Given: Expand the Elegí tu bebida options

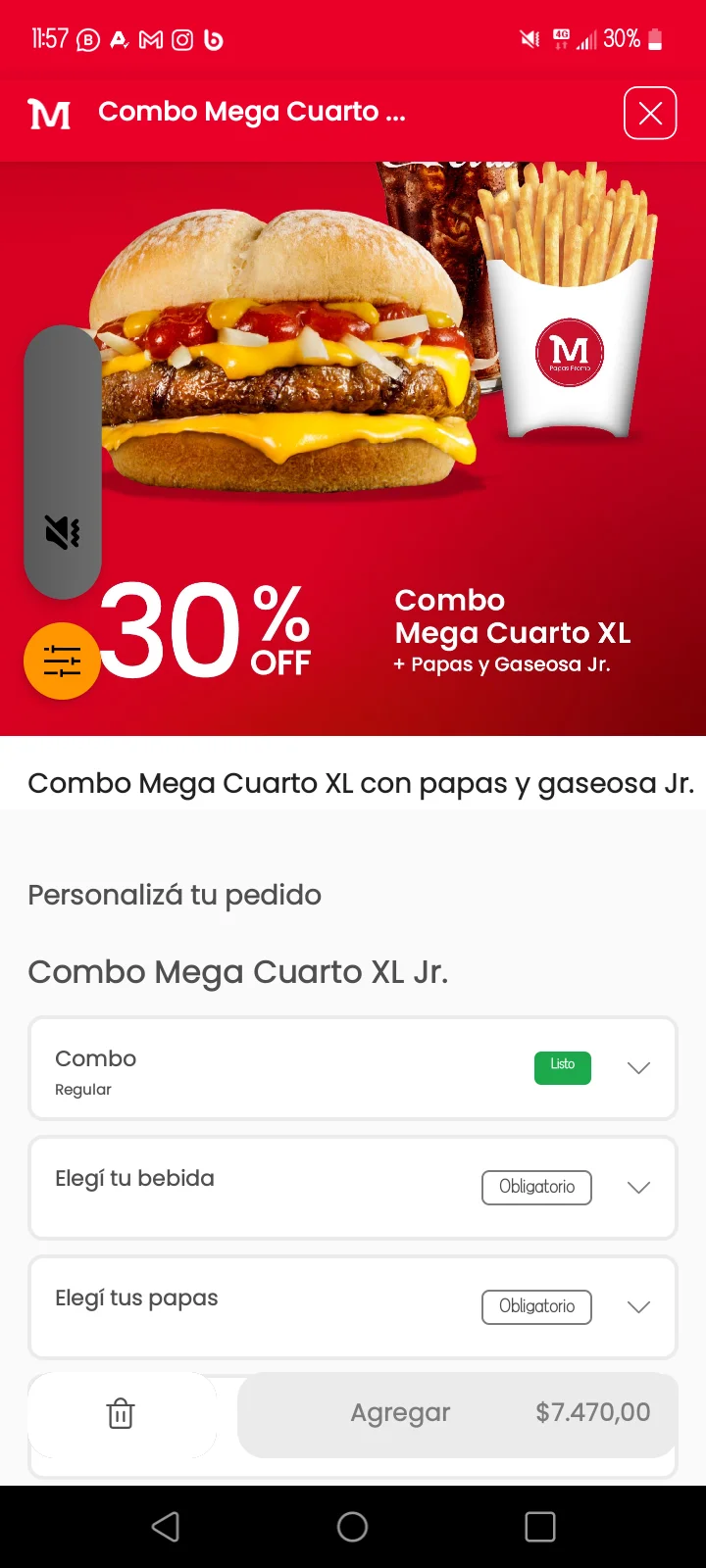Looking at the screenshot, I should click(638, 1188).
